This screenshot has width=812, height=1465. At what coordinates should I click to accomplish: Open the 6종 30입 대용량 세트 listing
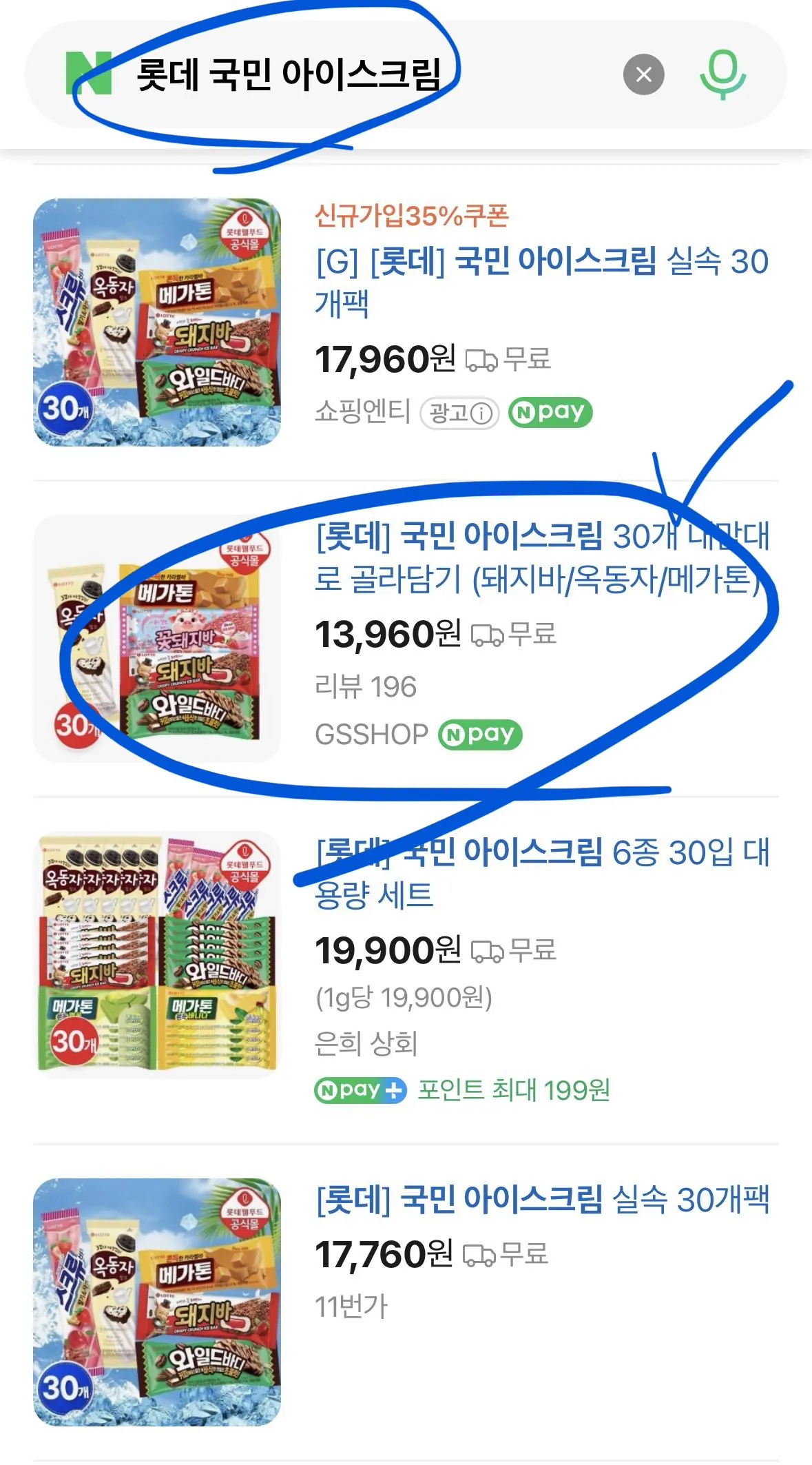(x=541, y=873)
